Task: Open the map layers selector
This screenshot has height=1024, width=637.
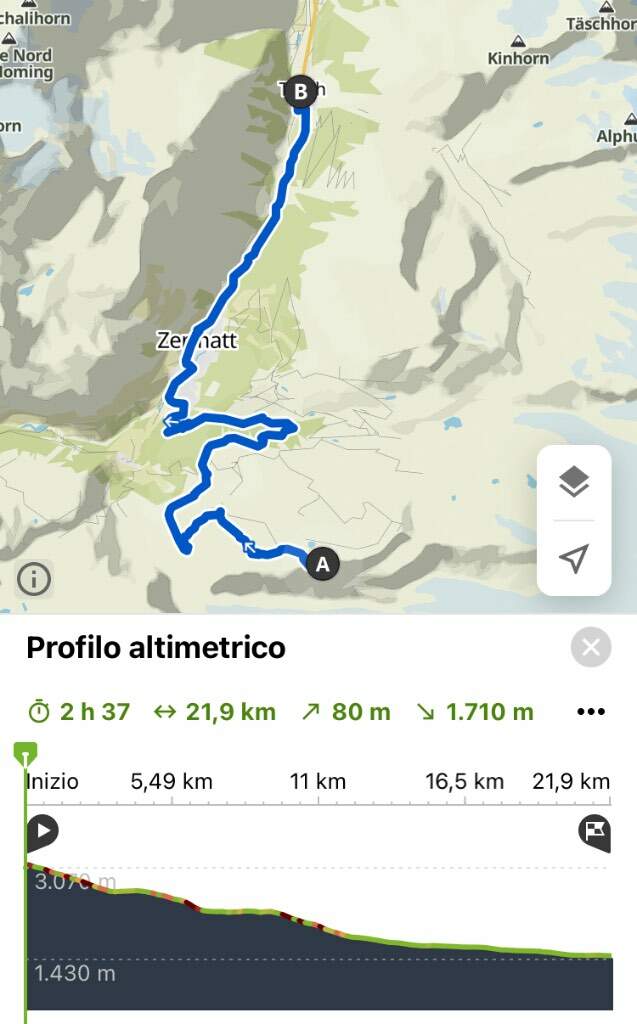Action: 574,483
